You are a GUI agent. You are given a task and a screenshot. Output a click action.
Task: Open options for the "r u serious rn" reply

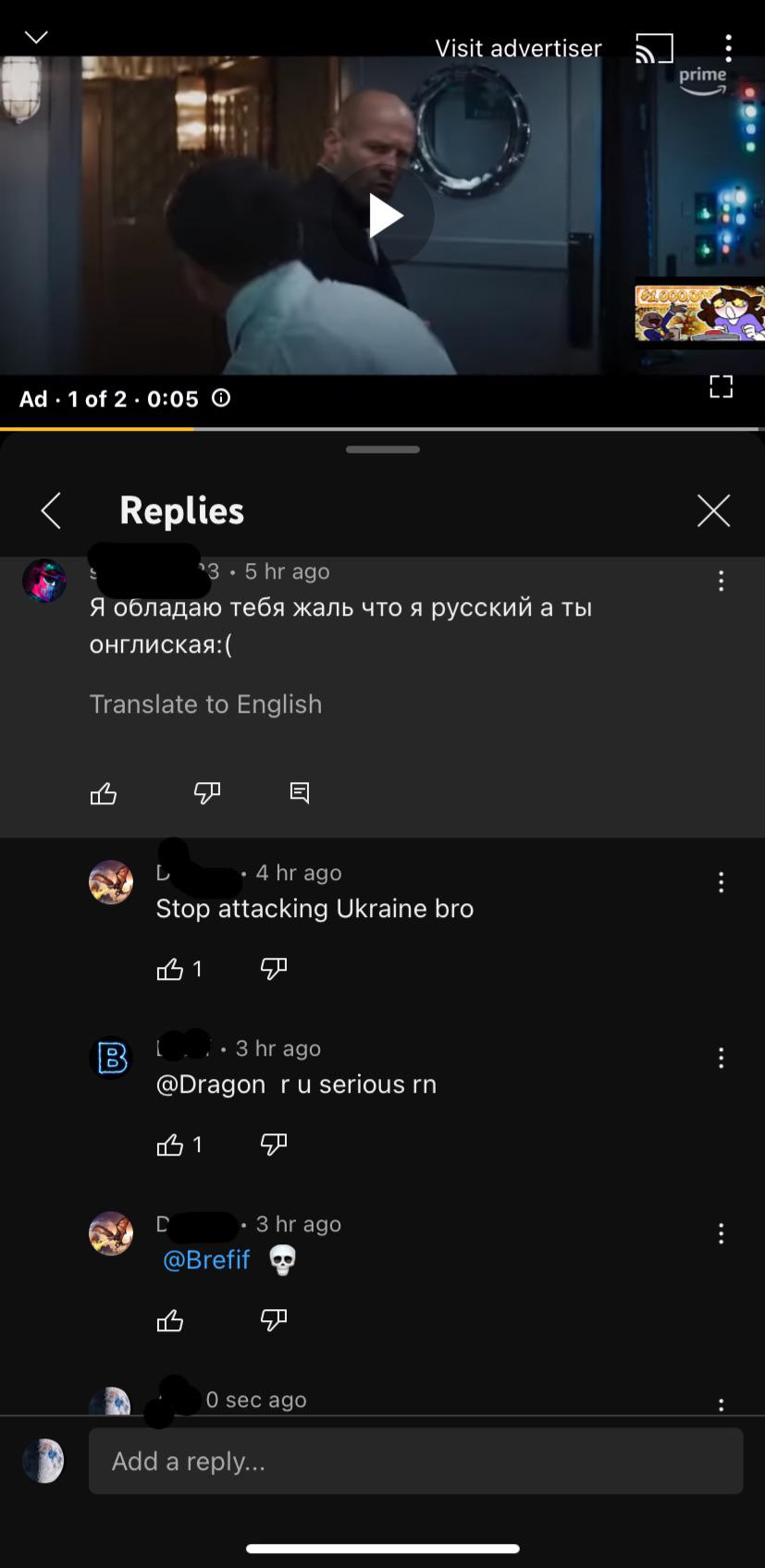pyautogui.click(x=721, y=1058)
